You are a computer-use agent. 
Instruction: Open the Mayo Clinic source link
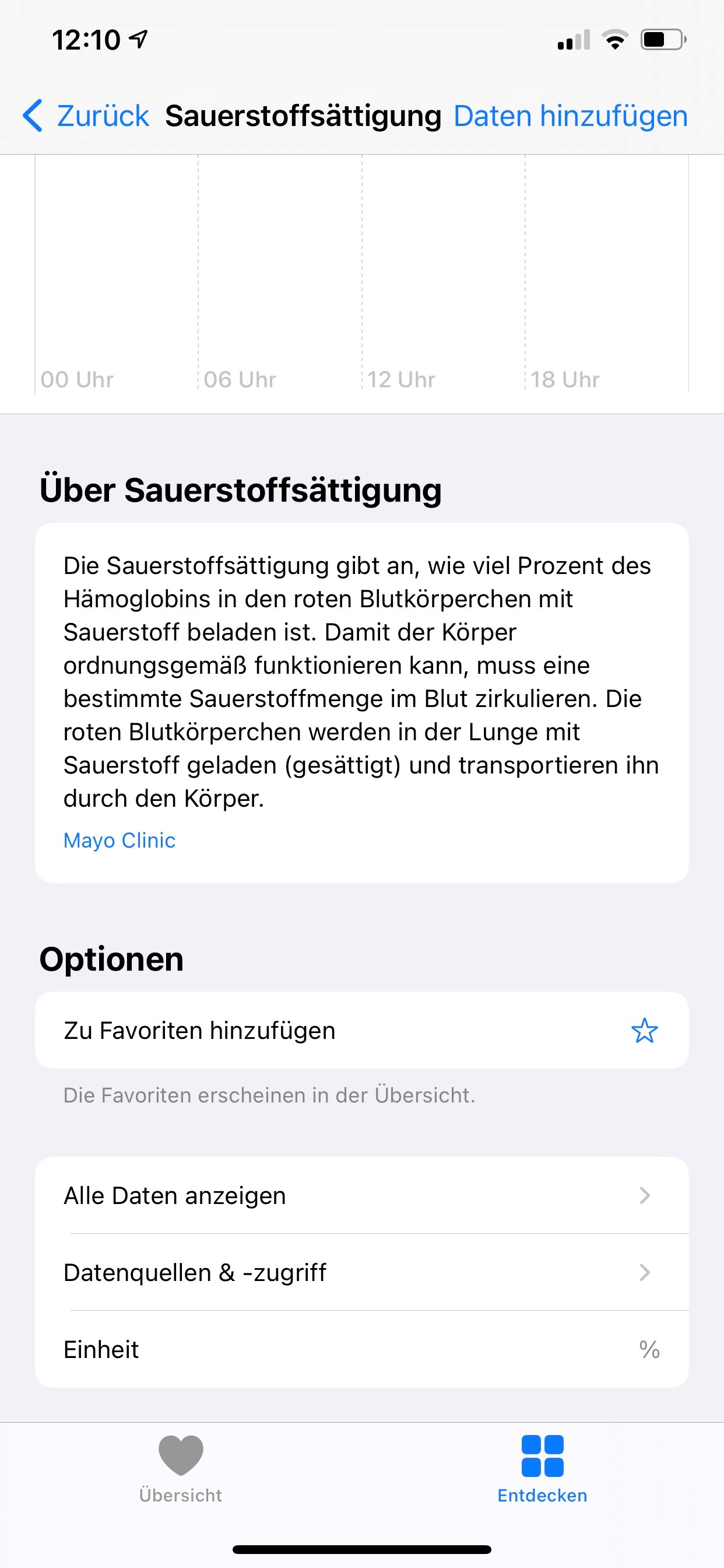point(120,840)
